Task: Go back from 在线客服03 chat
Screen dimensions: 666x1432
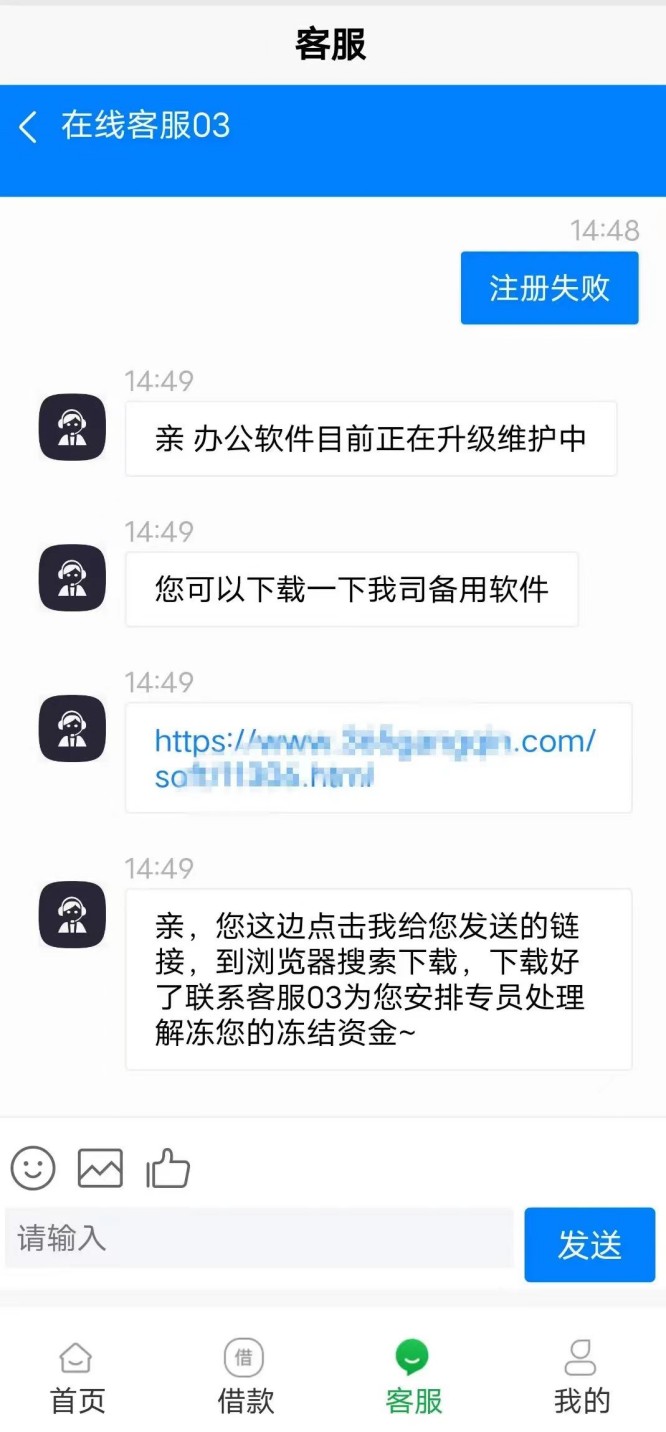Action: coord(28,126)
